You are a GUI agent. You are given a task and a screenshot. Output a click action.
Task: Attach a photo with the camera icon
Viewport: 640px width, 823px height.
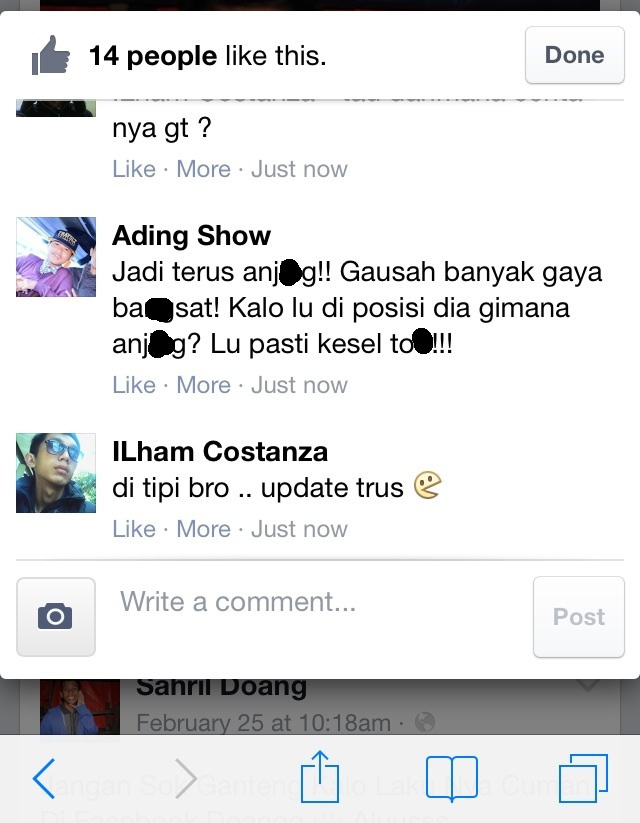click(x=56, y=617)
